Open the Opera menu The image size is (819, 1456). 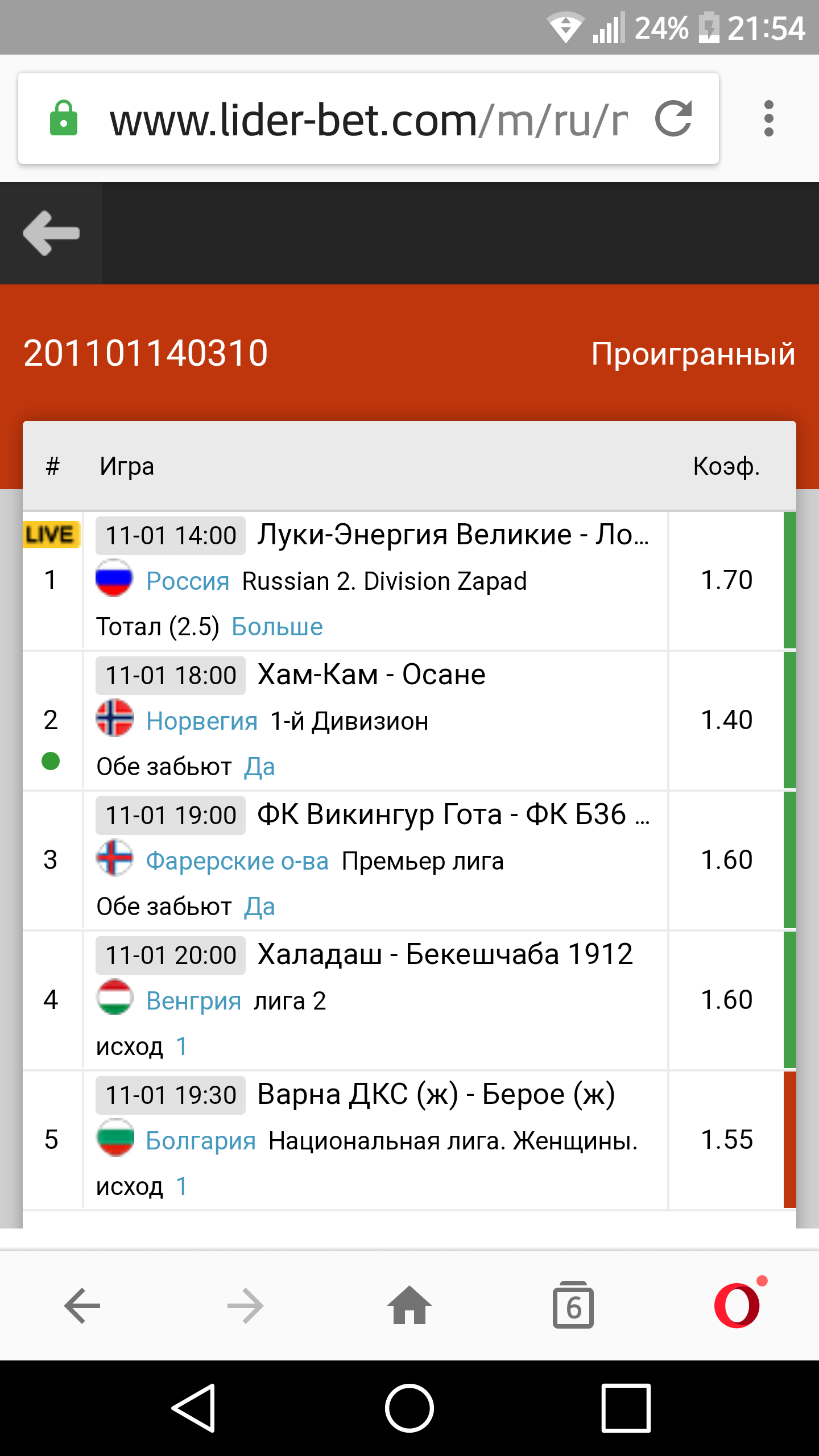point(737,1305)
